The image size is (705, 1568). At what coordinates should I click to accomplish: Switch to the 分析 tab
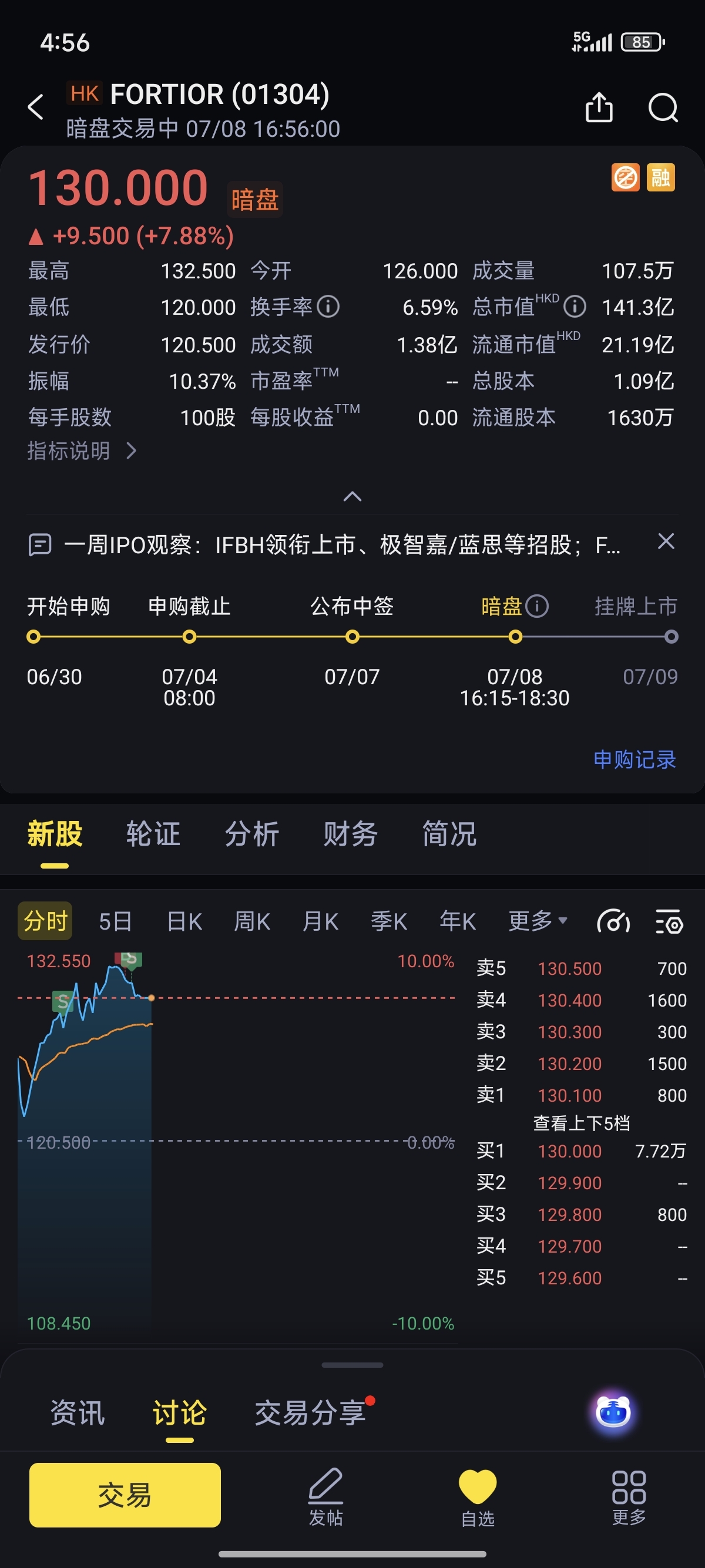point(252,834)
